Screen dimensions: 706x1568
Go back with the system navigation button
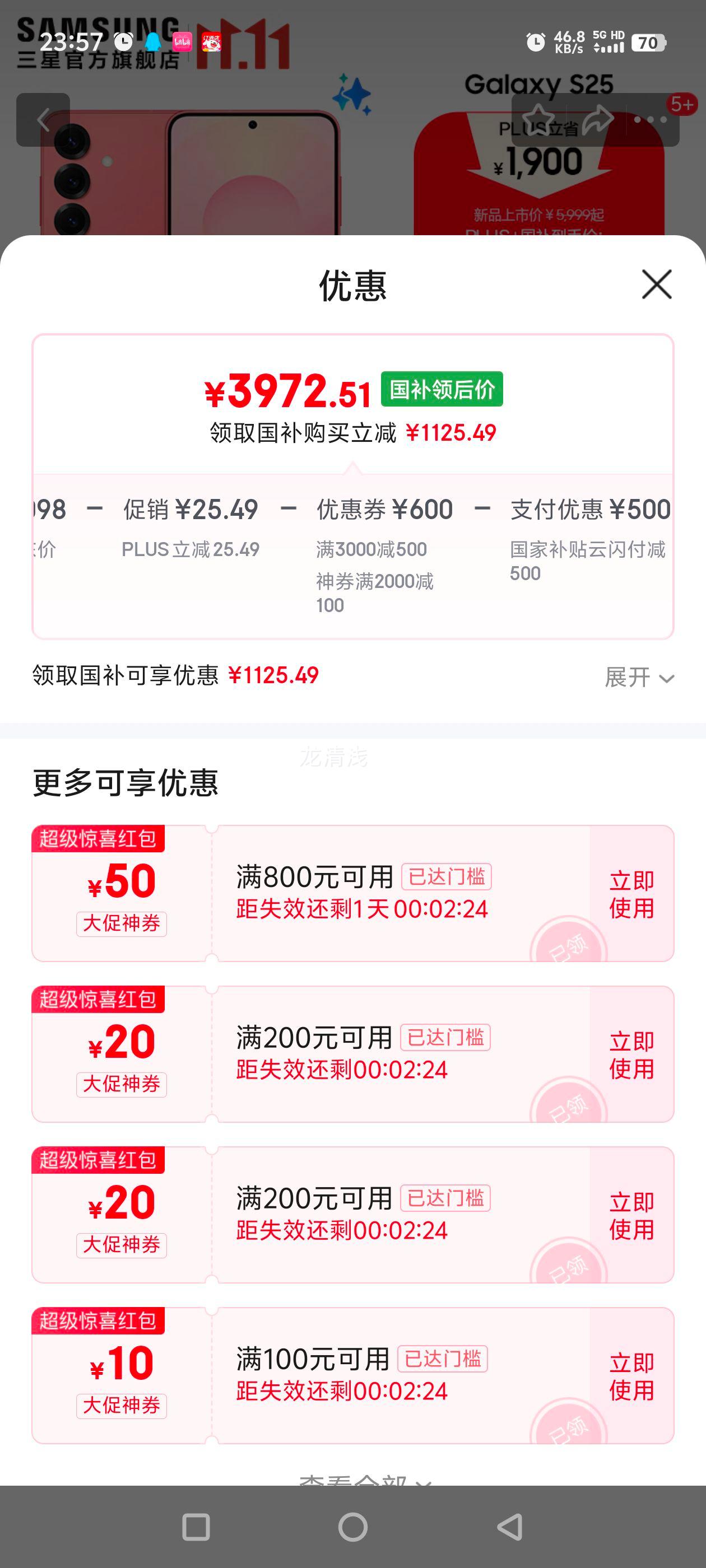click(x=510, y=1527)
